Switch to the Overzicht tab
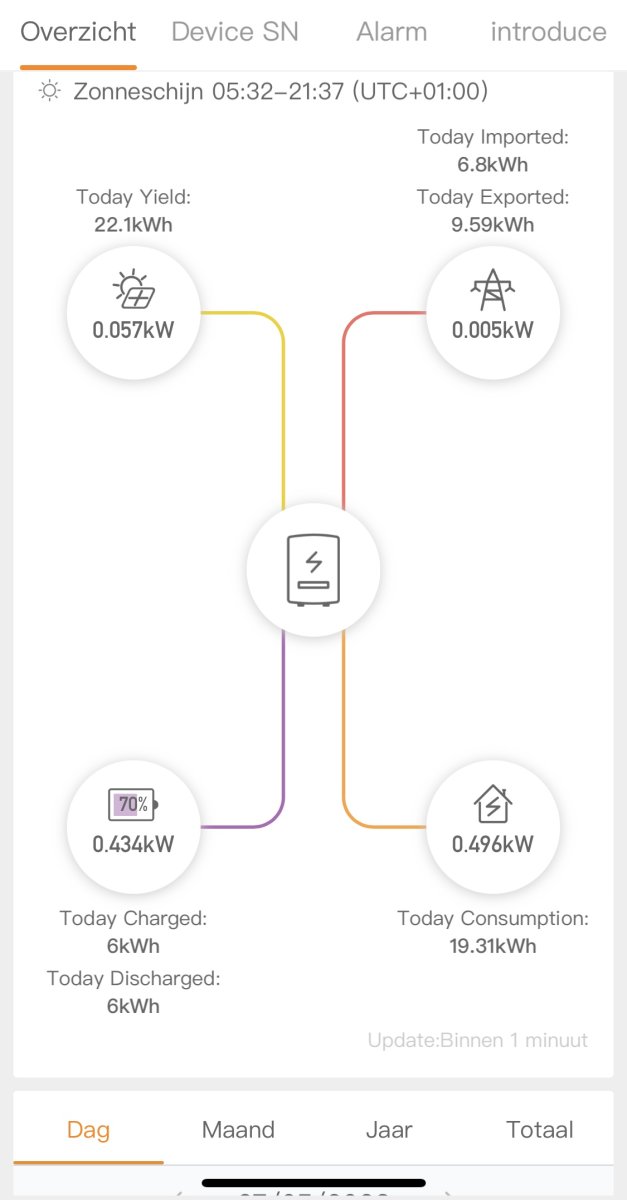This screenshot has width=627, height=1200. [78, 32]
